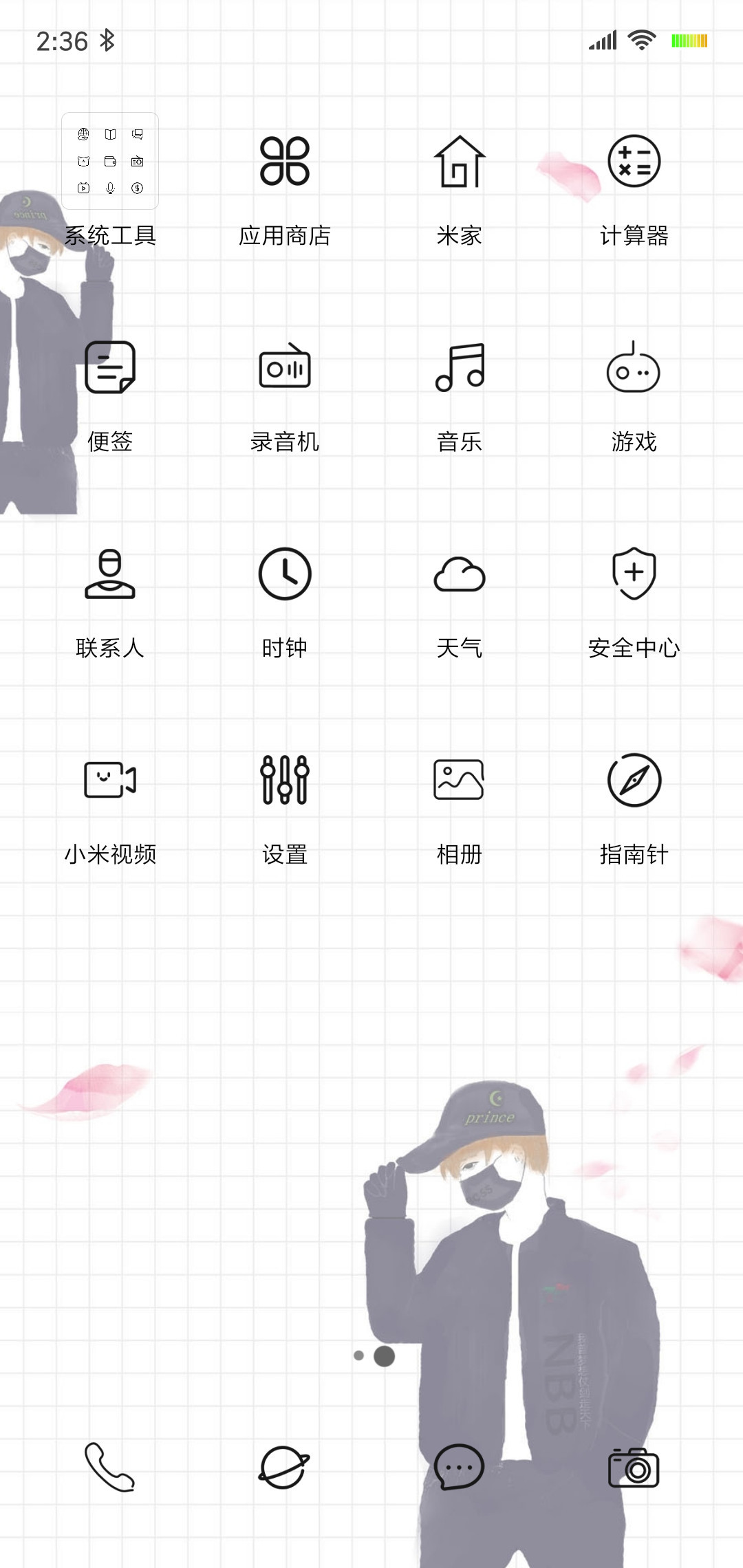
Task: Open the 音乐 music app
Action: (460, 368)
